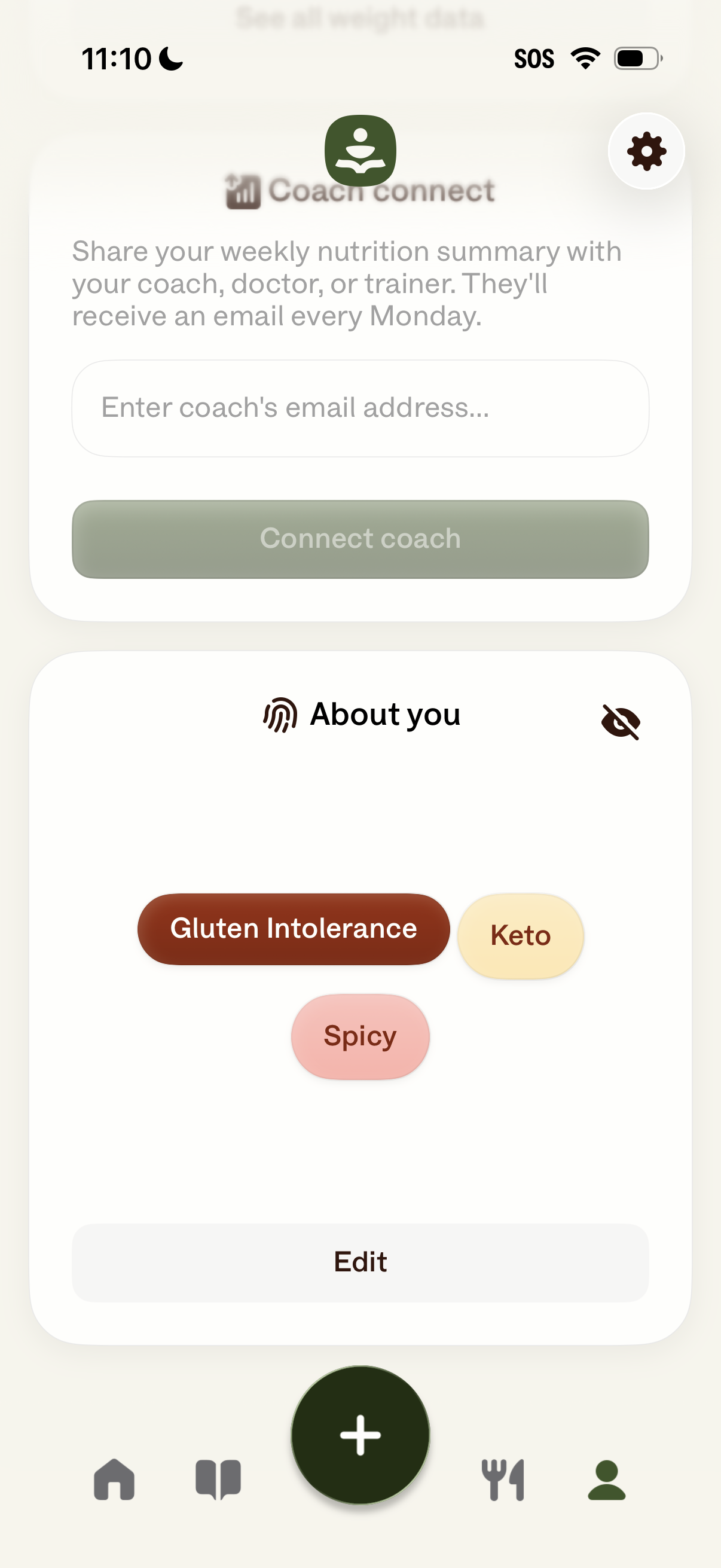Tap the weight chart icon near Coach connect

click(243, 191)
